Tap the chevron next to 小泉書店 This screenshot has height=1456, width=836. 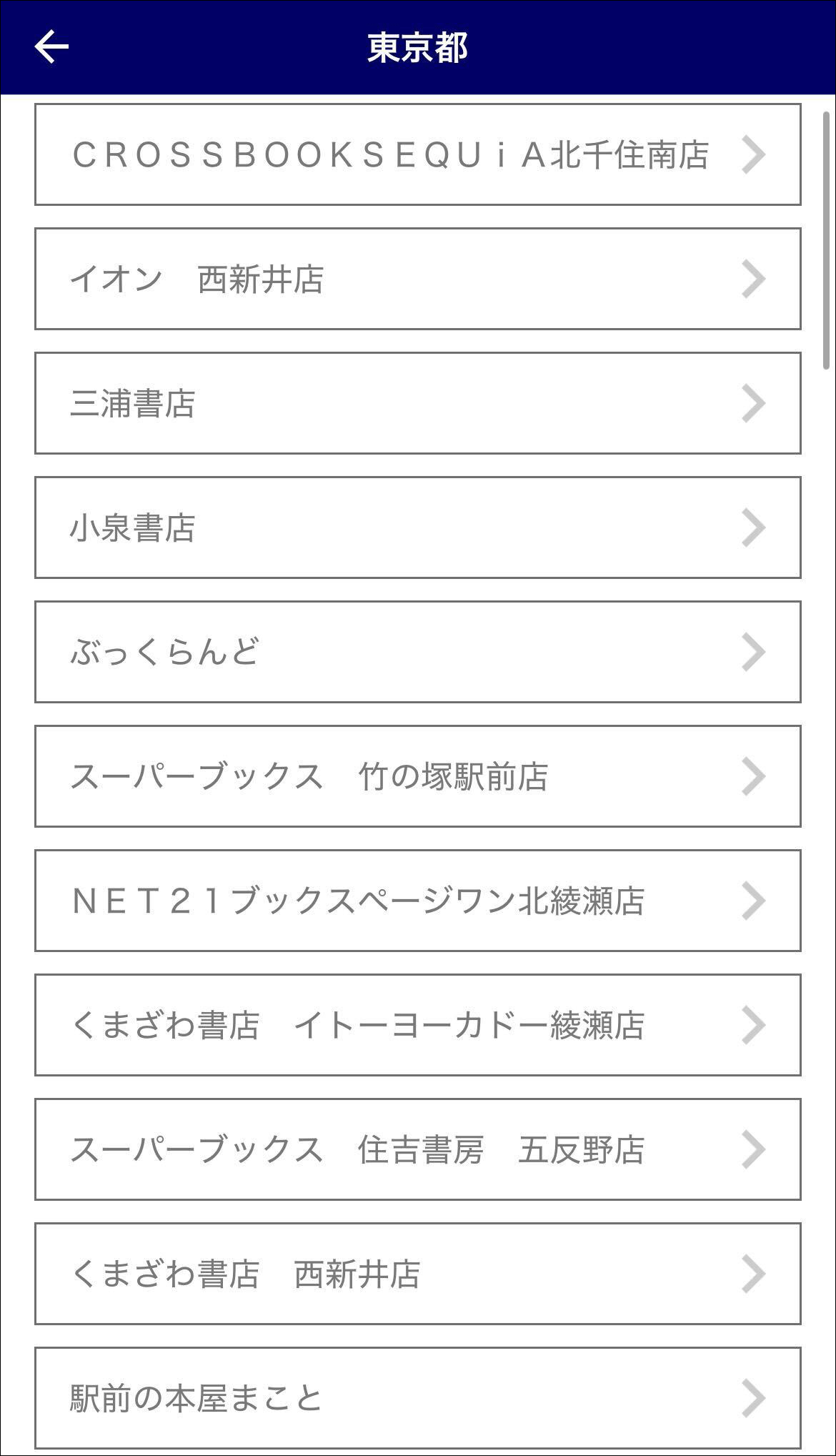(x=753, y=528)
